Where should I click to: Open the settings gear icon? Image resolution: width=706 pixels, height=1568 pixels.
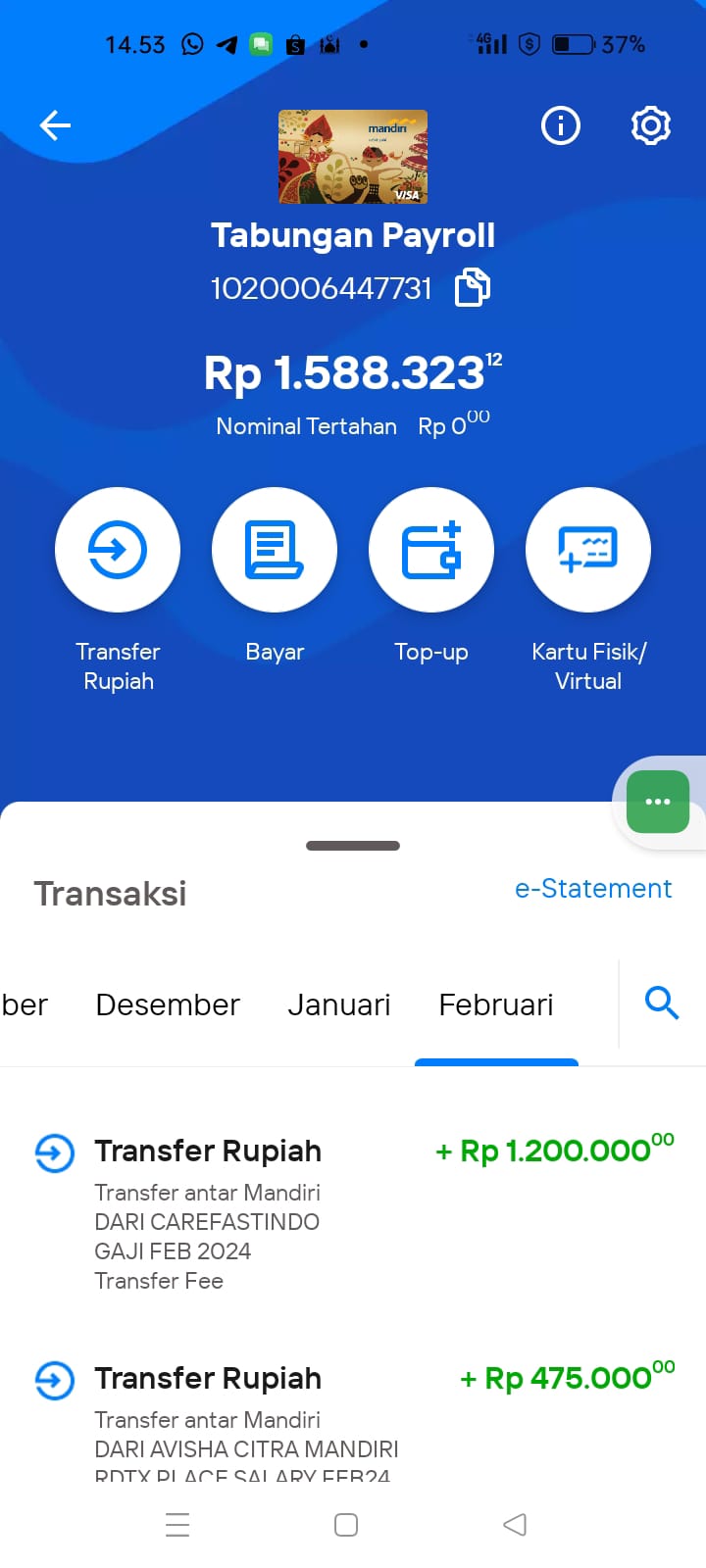(650, 125)
